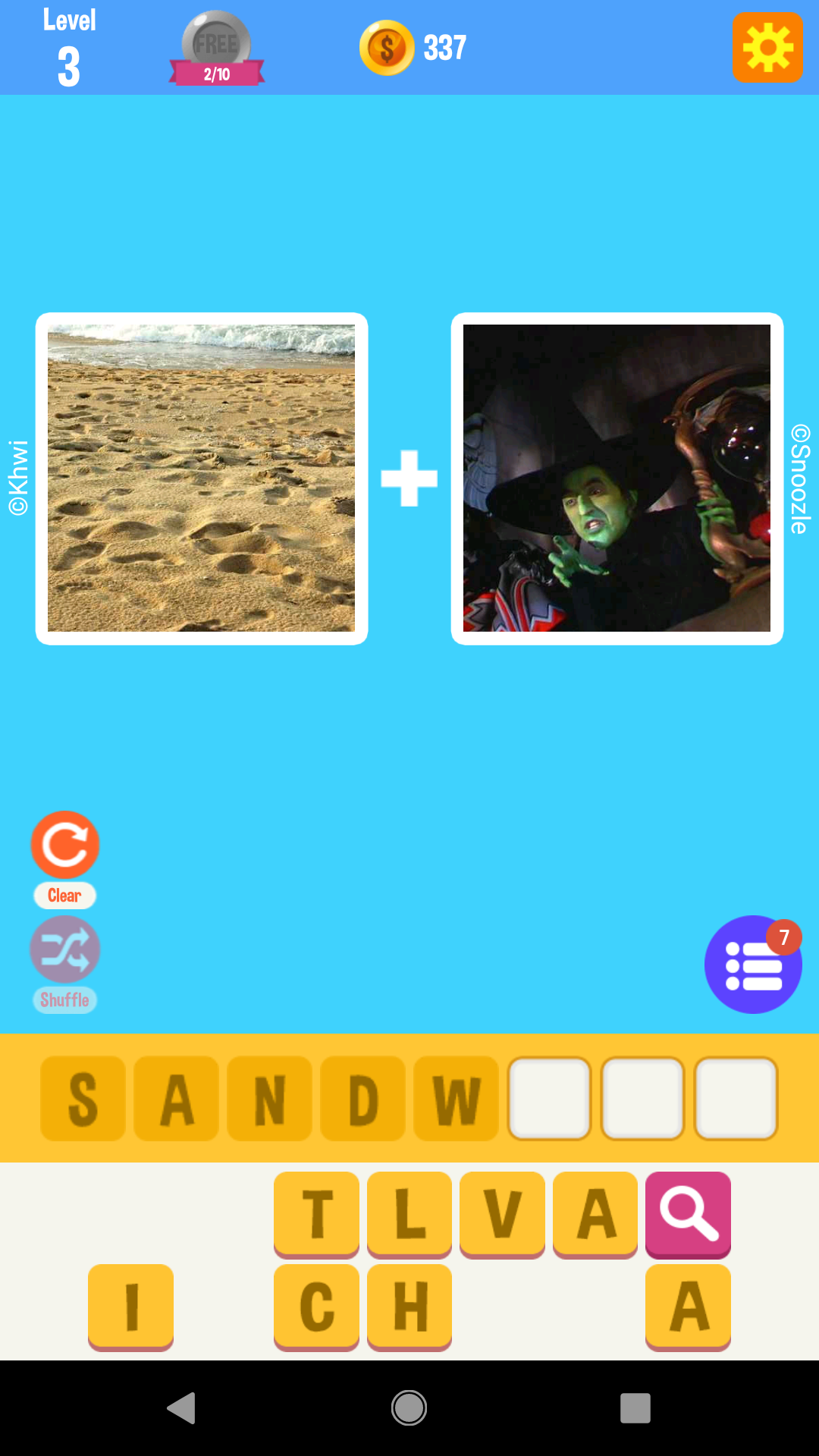This screenshot has height=1456, width=819.
Task: Open the list menu with 7 badge
Action: tap(752, 965)
